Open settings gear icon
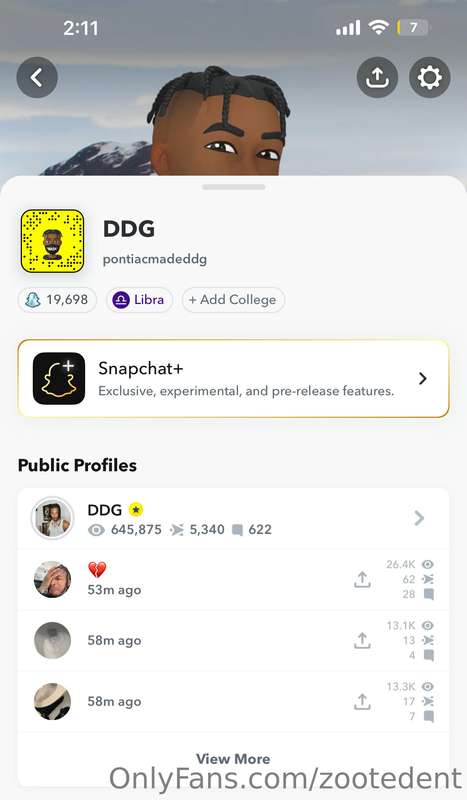 (x=430, y=78)
